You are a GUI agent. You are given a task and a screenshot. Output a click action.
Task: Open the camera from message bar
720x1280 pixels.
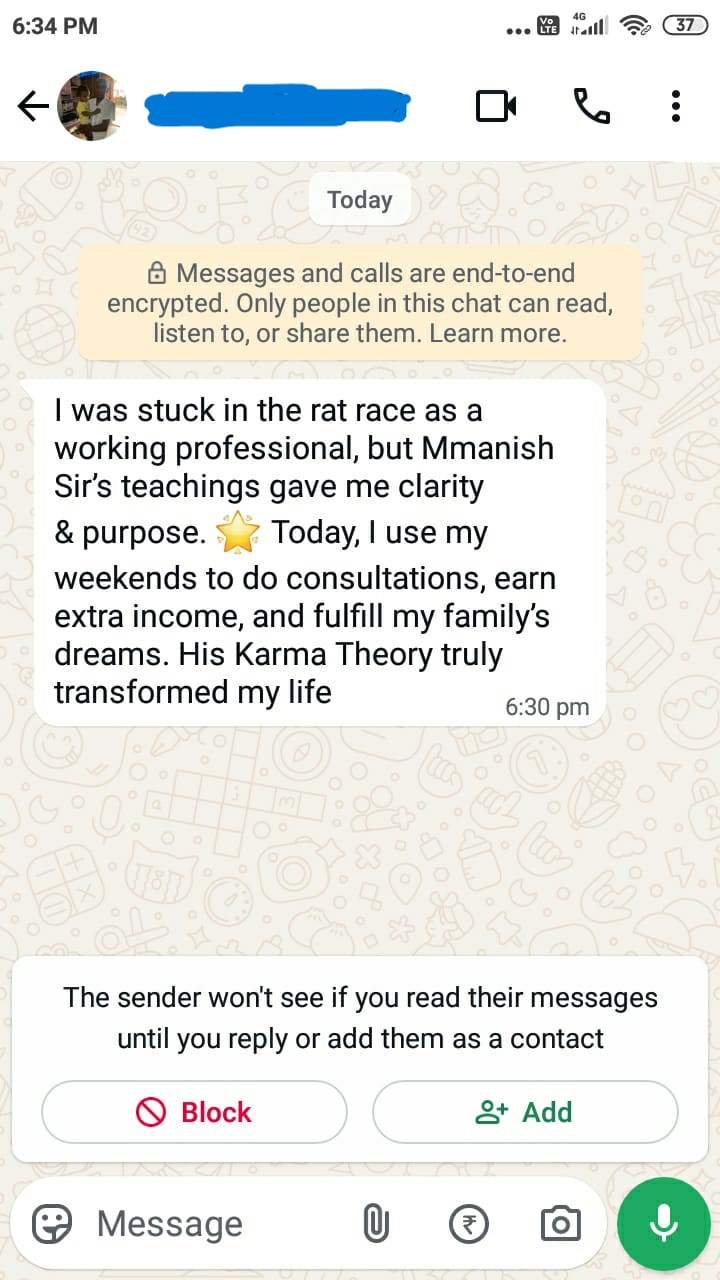(560, 1223)
